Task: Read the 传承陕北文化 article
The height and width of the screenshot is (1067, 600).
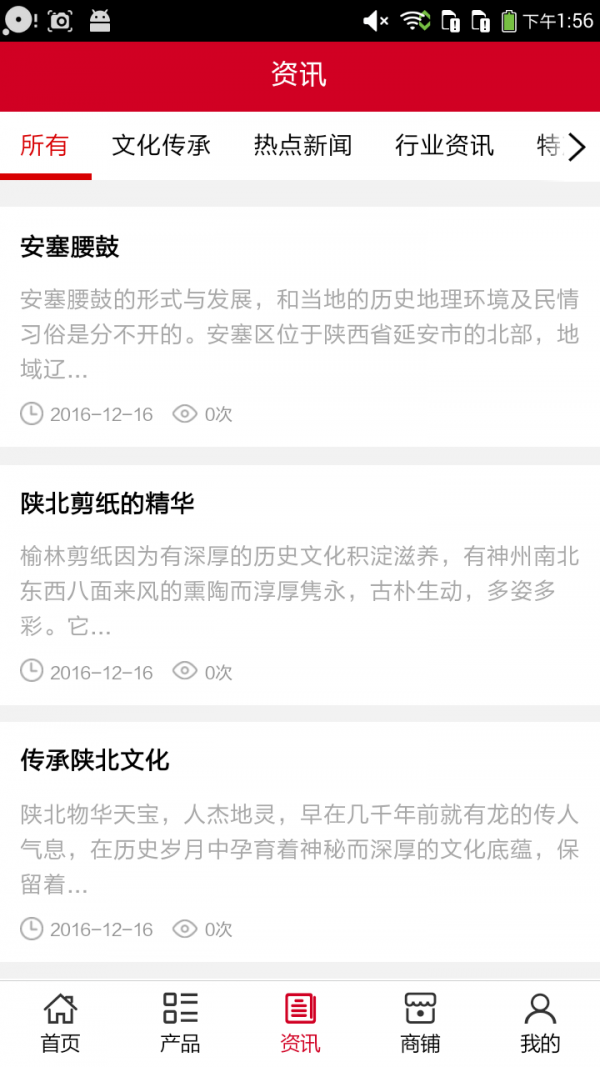Action: (x=300, y=842)
